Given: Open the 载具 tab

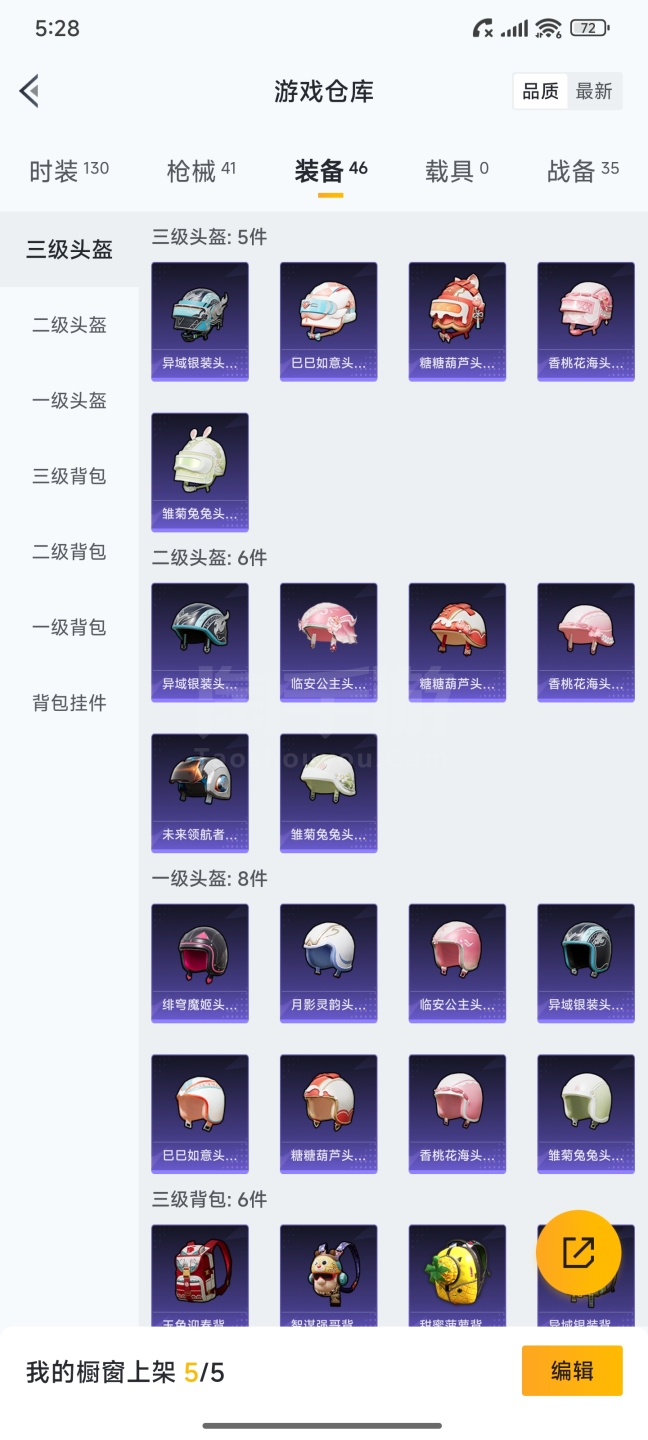Looking at the screenshot, I should (456, 171).
